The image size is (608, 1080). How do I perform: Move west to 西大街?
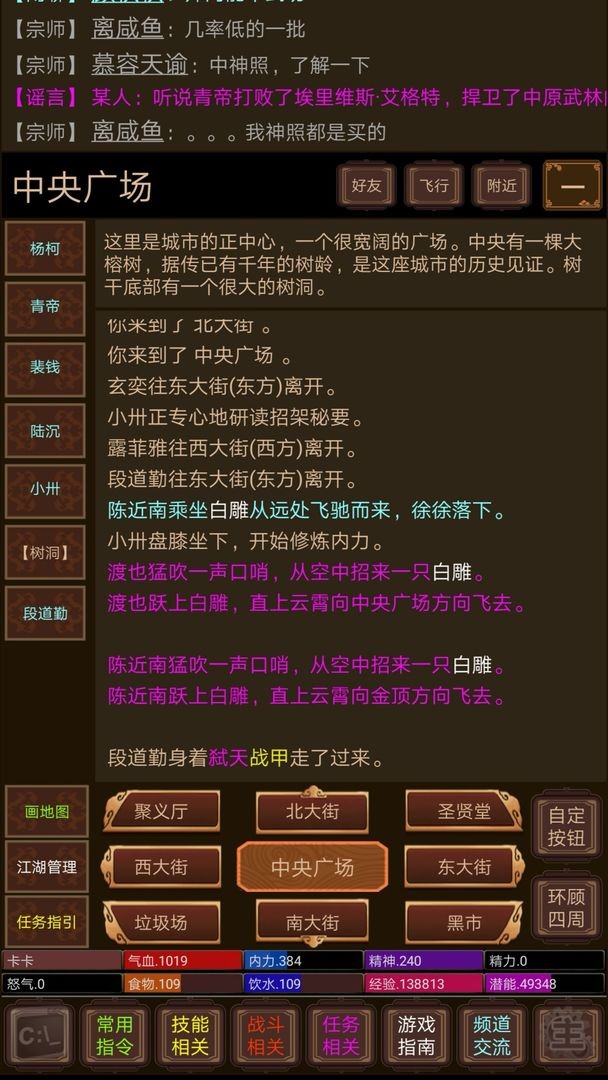pos(161,866)
